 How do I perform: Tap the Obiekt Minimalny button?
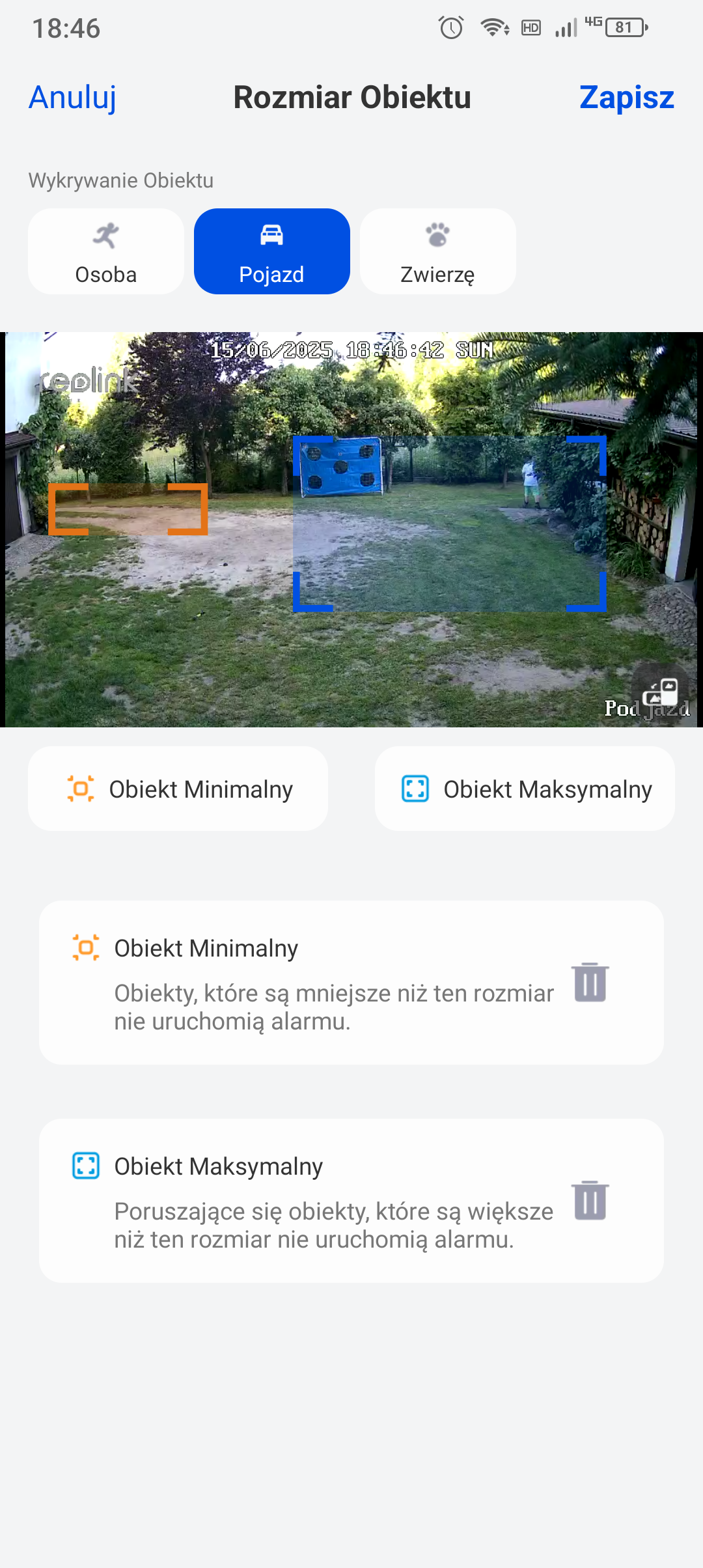(x=178, y=789)
